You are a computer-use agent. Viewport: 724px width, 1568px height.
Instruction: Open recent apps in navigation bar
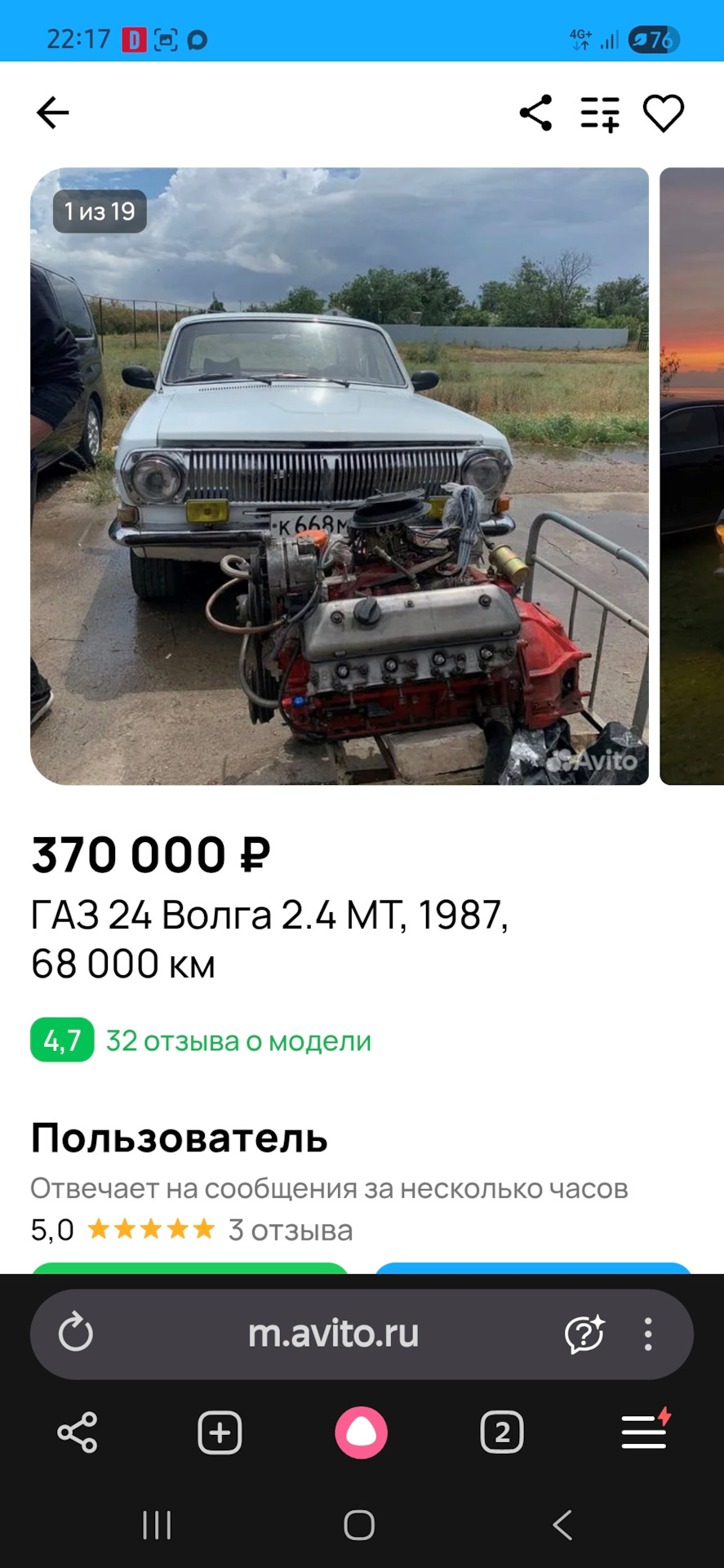click(x=157, y=1525)
